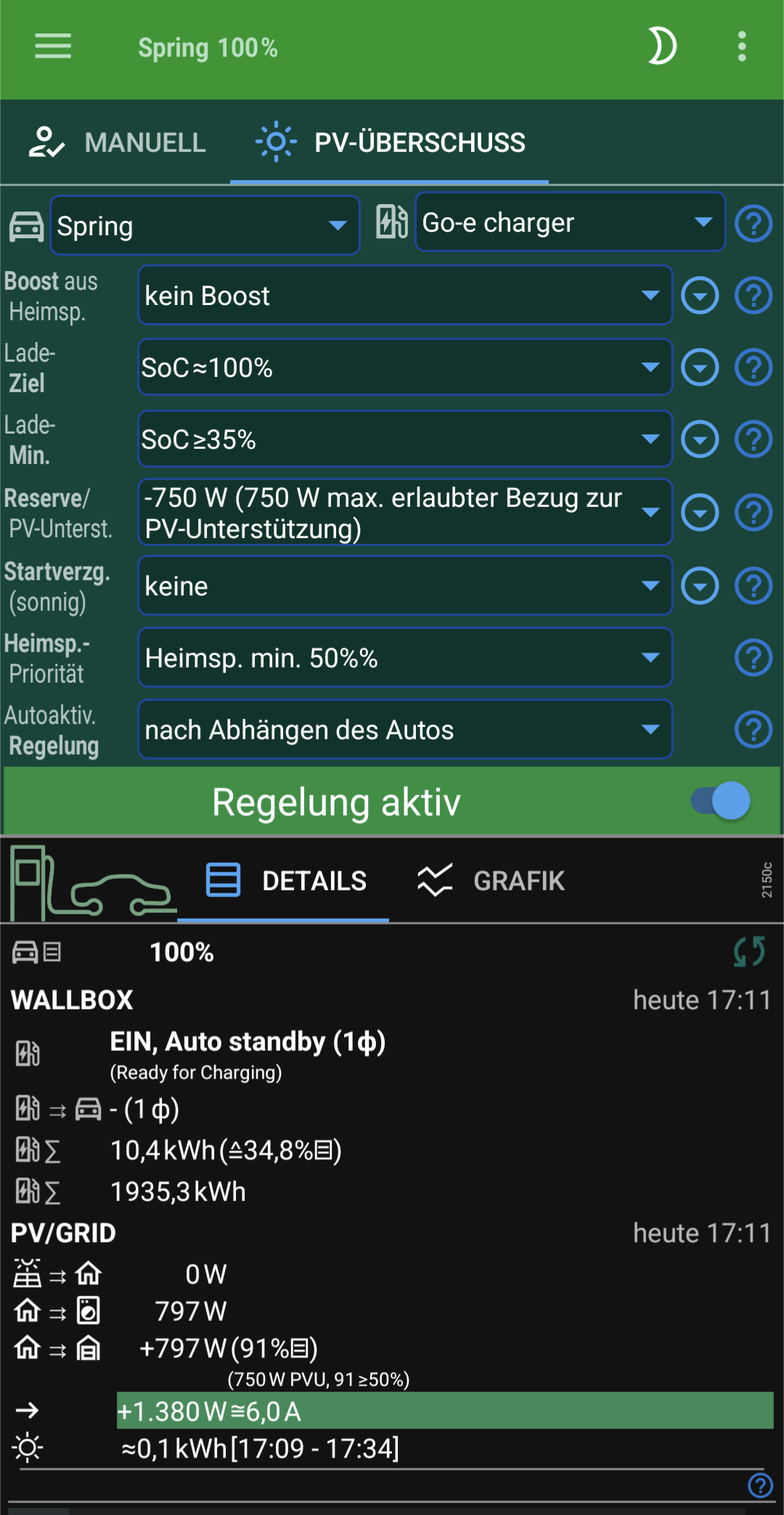Open the three-dot overflow menu

coord(742,47)
